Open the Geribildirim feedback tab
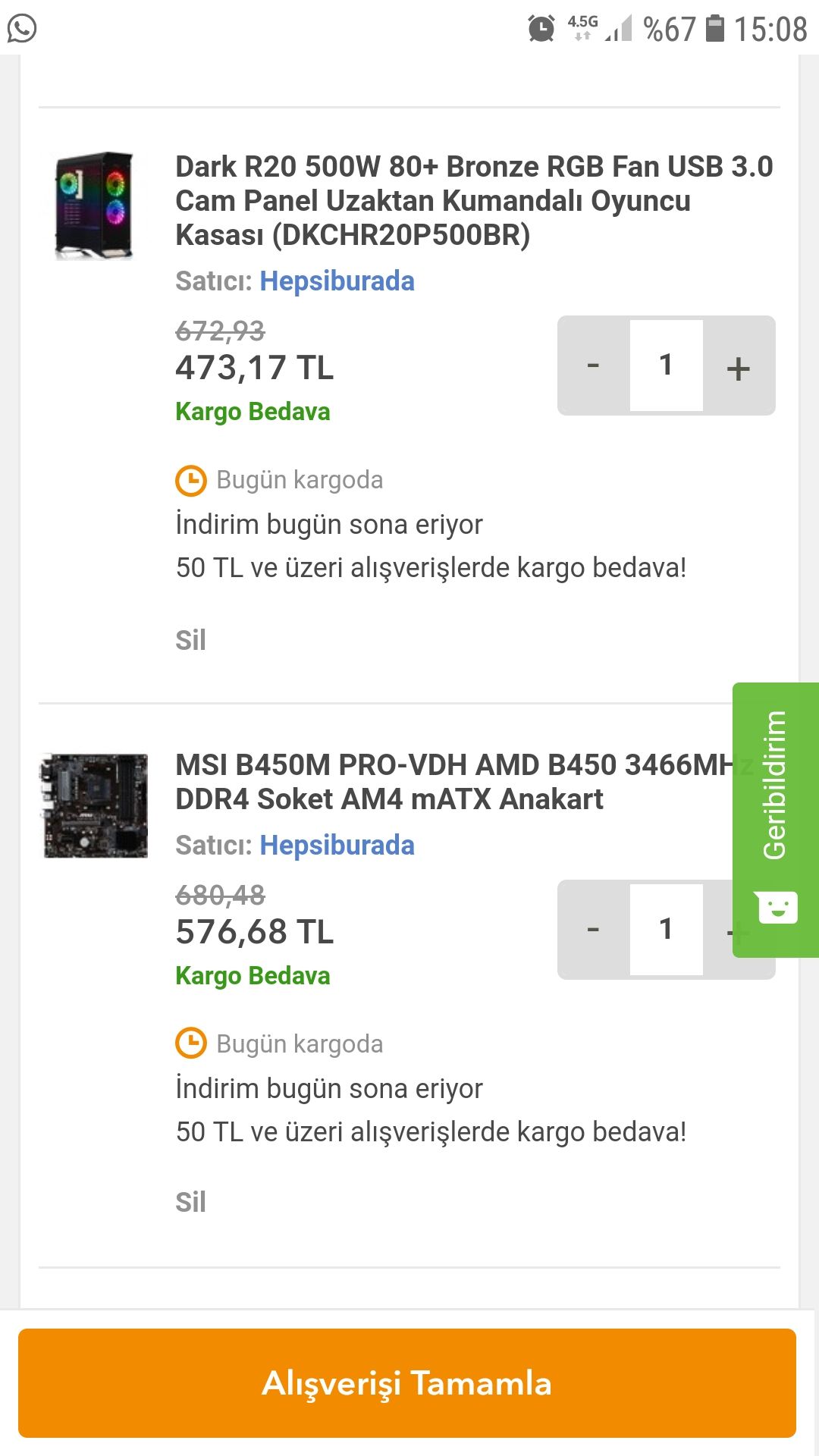Screen dimensions: 819x1456 pos(775,819)
